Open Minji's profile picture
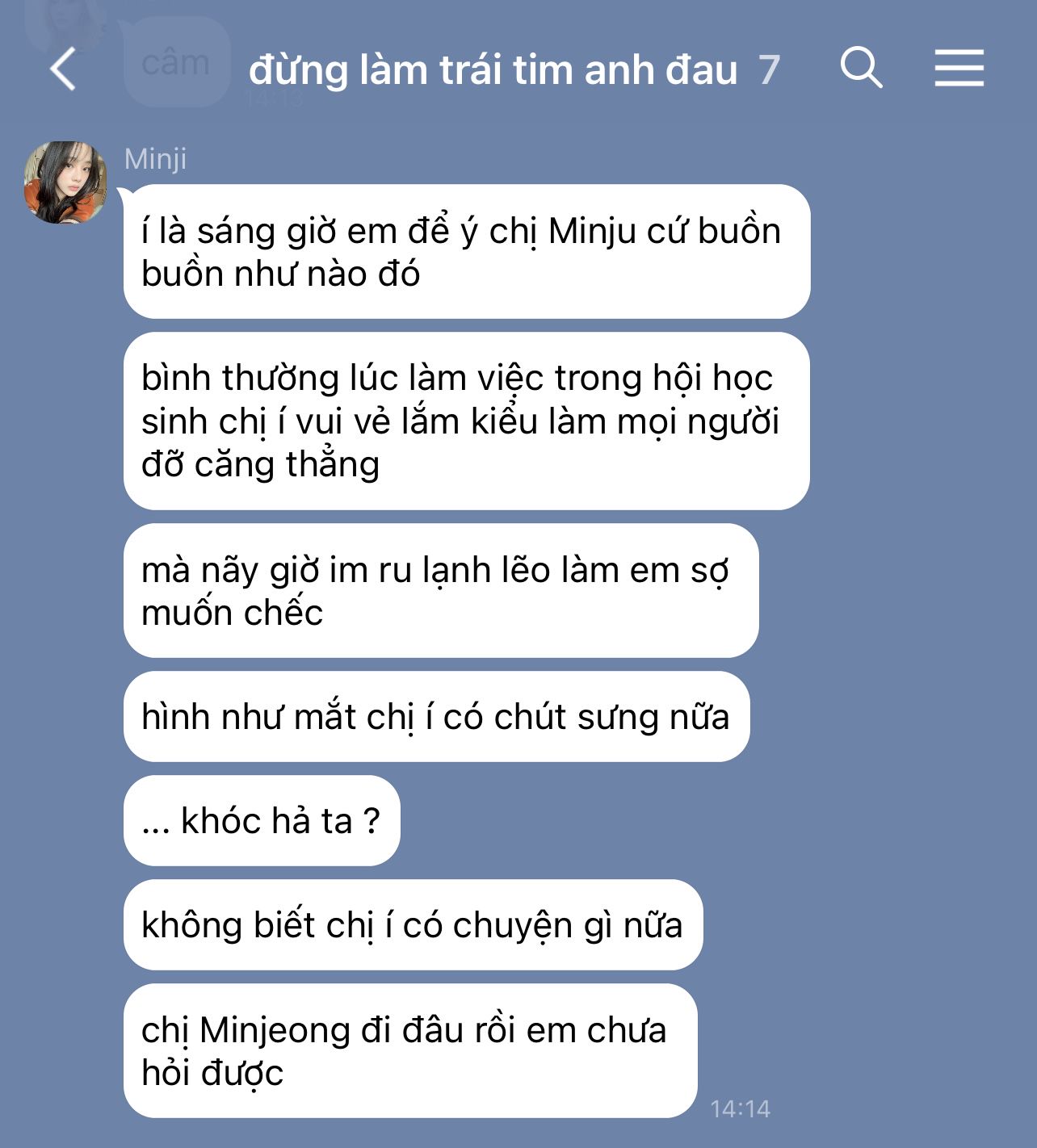The image size is (1037, 1148). point(65,182)
